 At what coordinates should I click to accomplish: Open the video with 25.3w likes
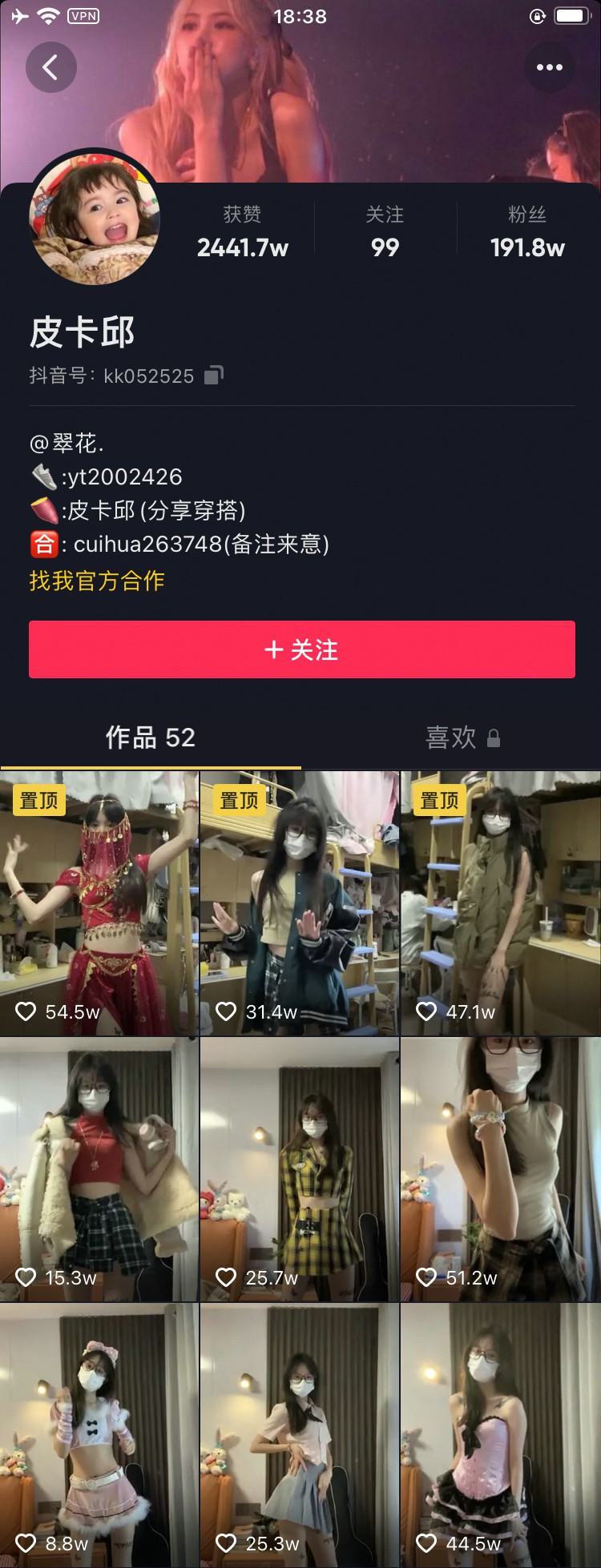click(x=299, y=1433)
